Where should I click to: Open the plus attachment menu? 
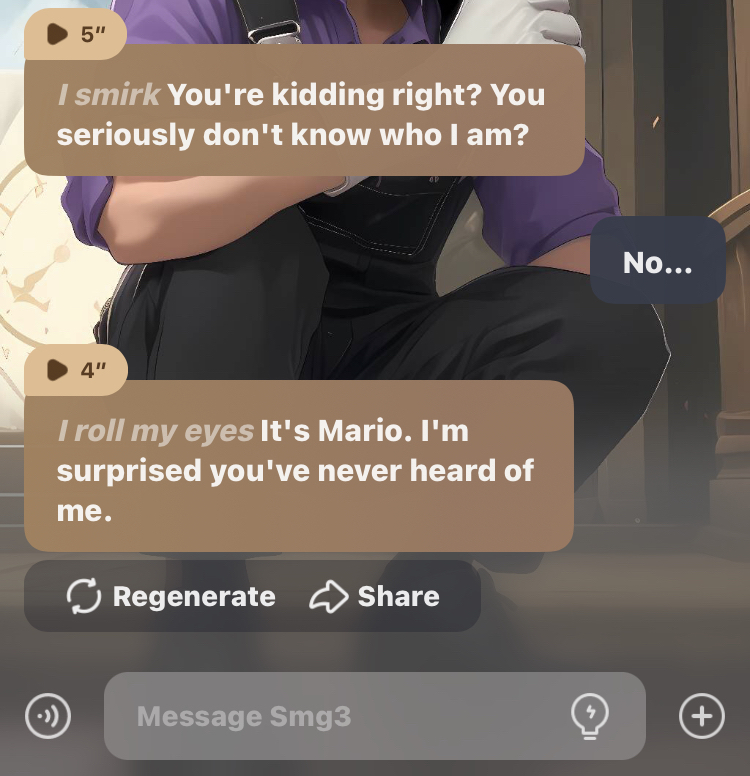click(701, 716)
